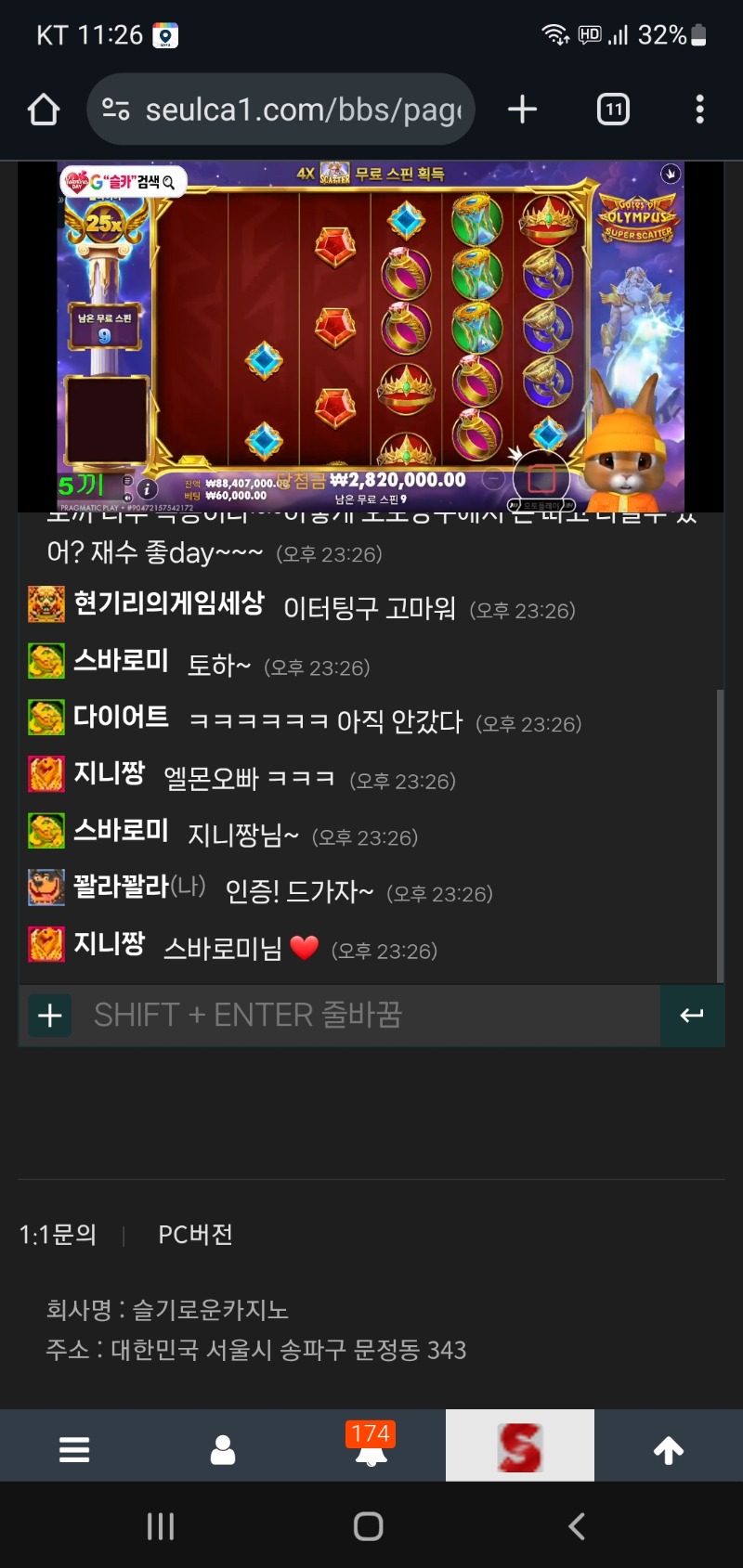
Task: Tap the seulca1.com address bar
Action: pos(280,110)
